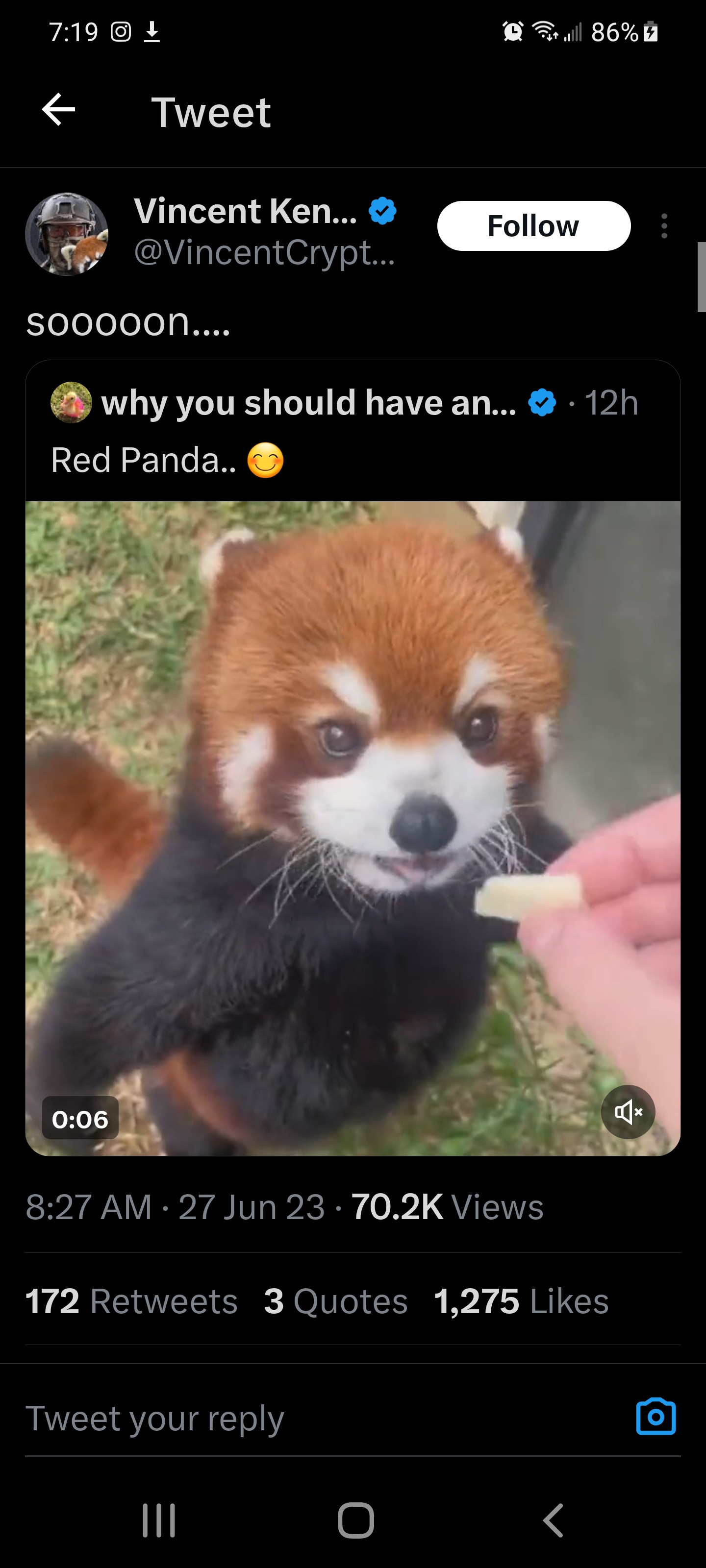View the 1,275 Likes list

pos(521,1301)
